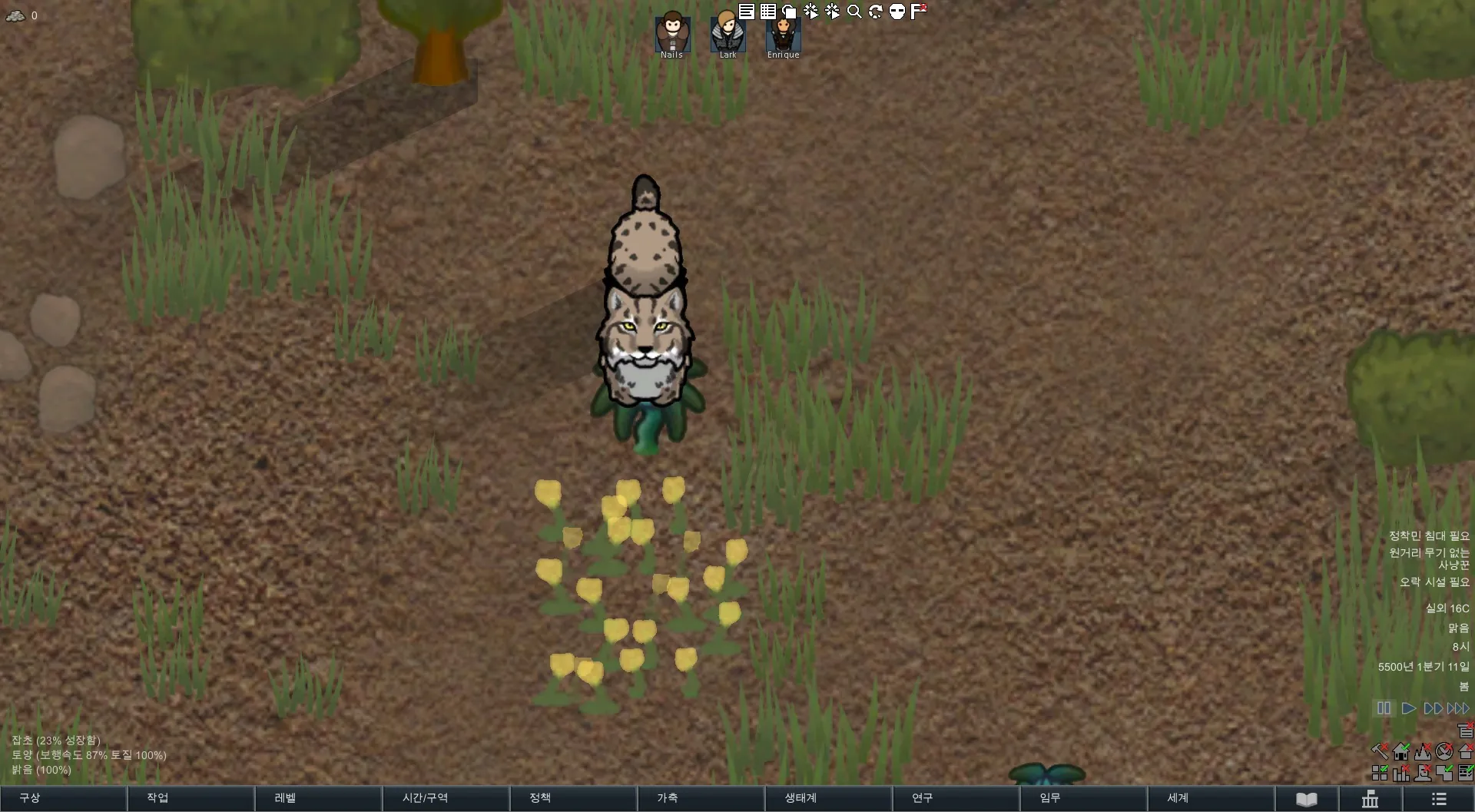The width and height of the screenshot is (1475, 812).
Task: Select colonist Lark in the colonist bar
Action: coord(728,34)
